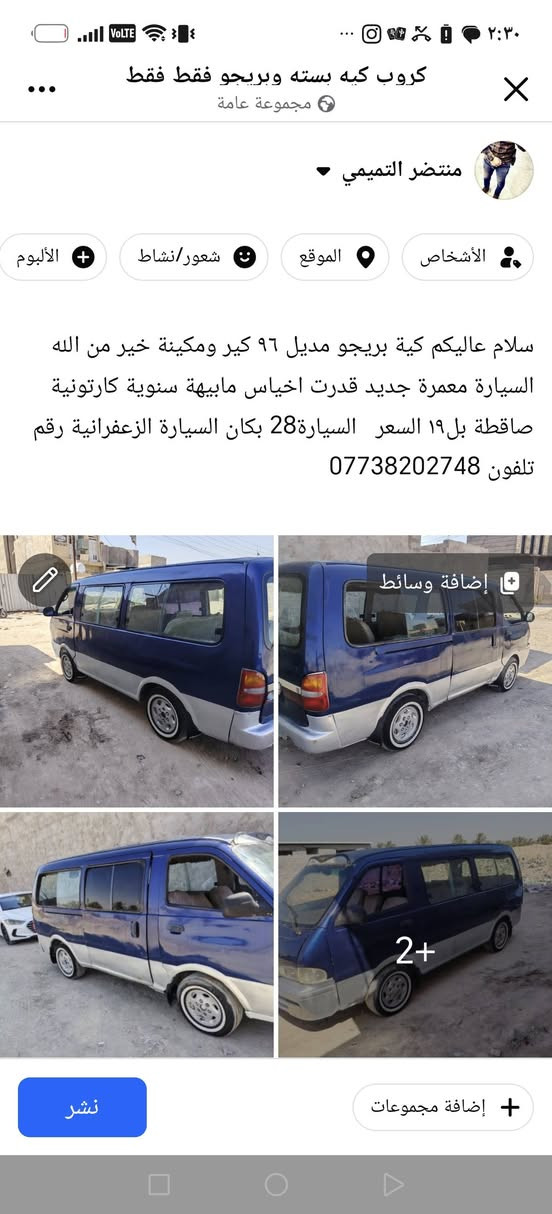Expand the dropdown beside منتضر التميمي

[323, 171]
